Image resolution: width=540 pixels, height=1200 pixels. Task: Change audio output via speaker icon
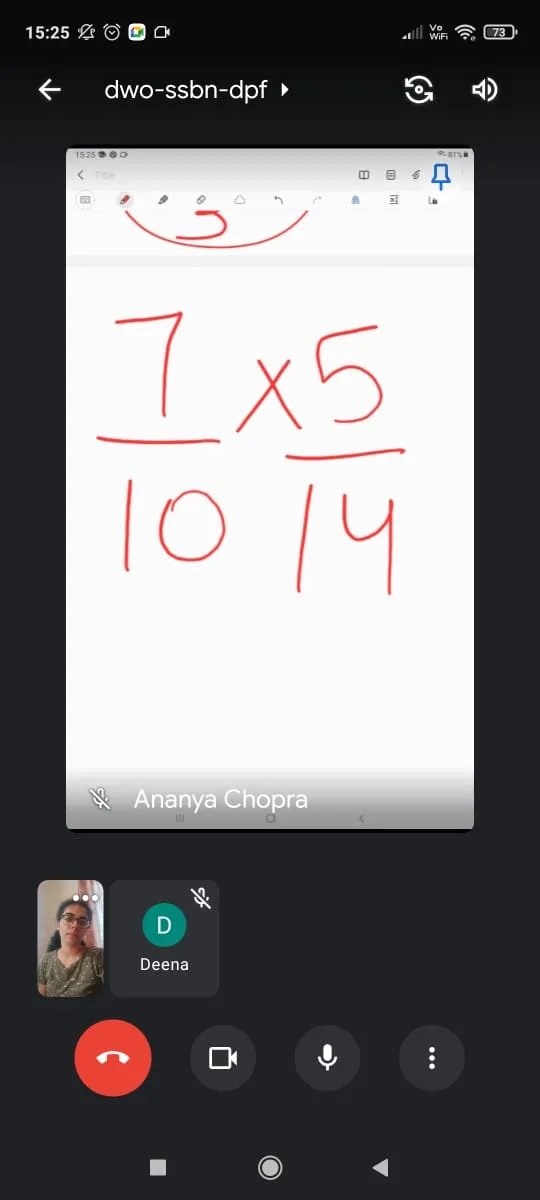[x=484, y=90]
